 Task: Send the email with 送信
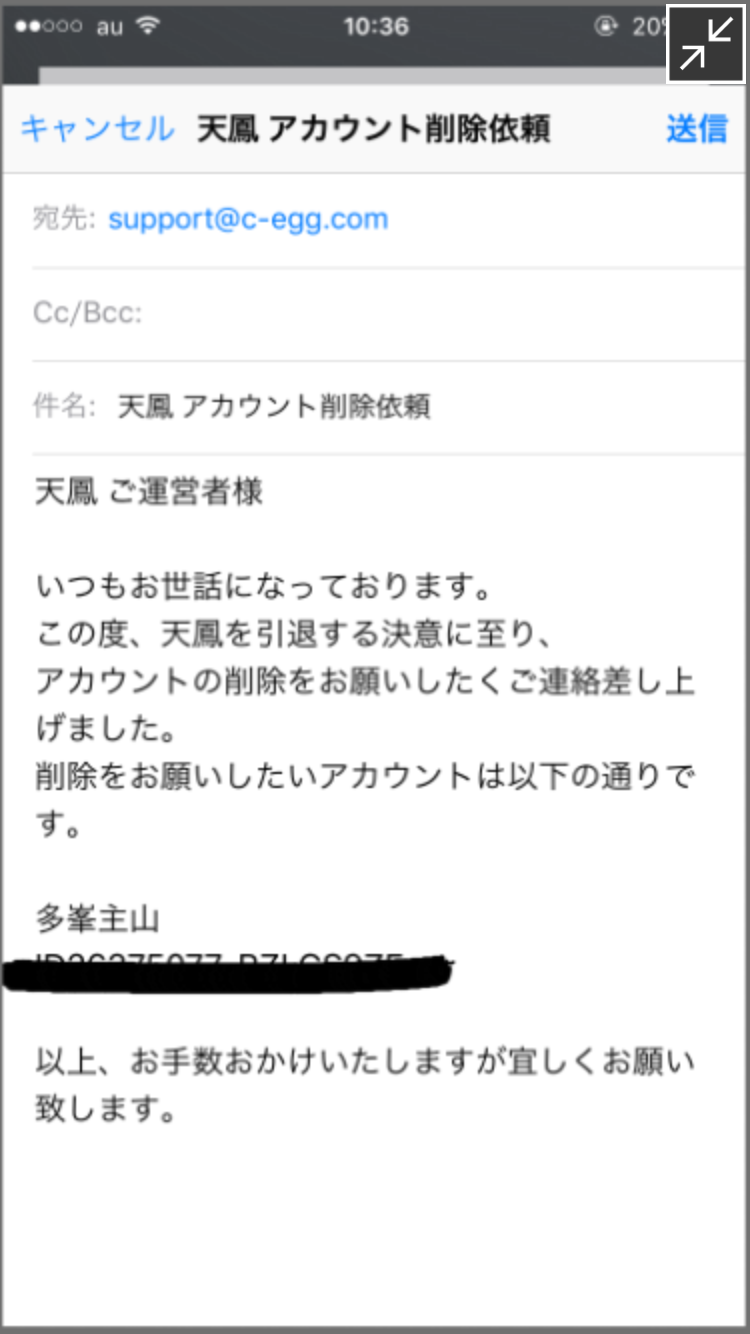pyautogui.click(x=697, y=129)
